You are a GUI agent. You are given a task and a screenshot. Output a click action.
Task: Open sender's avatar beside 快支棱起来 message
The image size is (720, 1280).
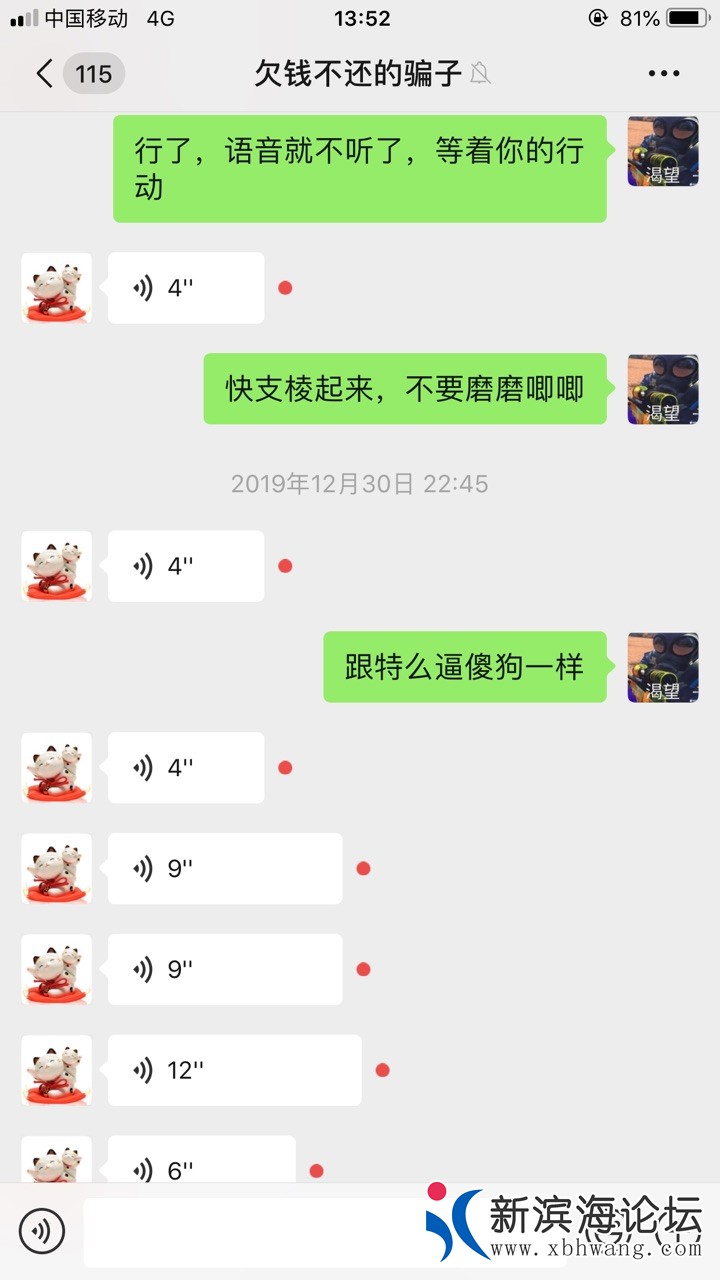(x=663, y=389)
